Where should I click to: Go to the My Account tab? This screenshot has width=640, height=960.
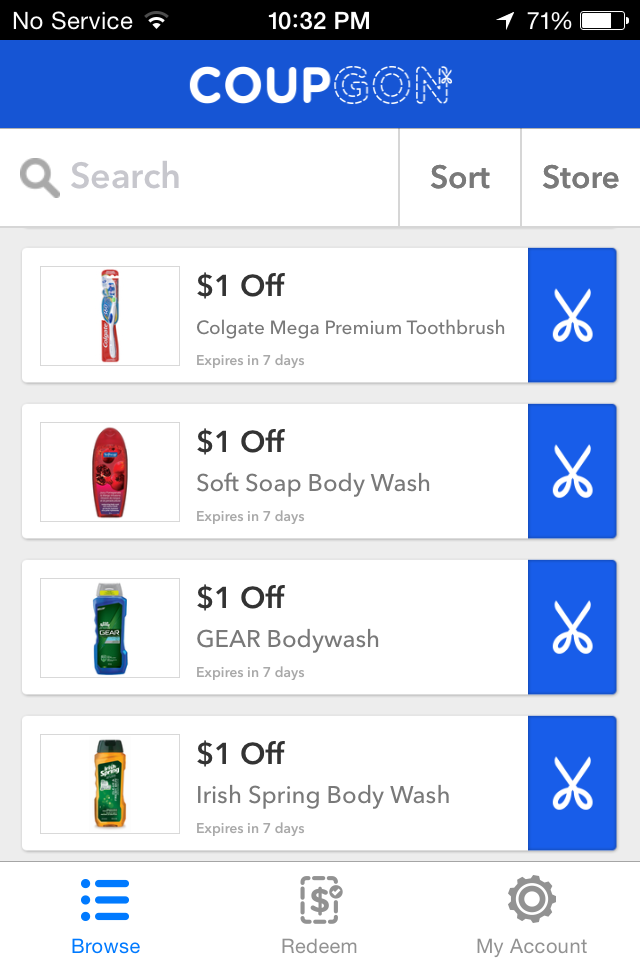(531, 915)
